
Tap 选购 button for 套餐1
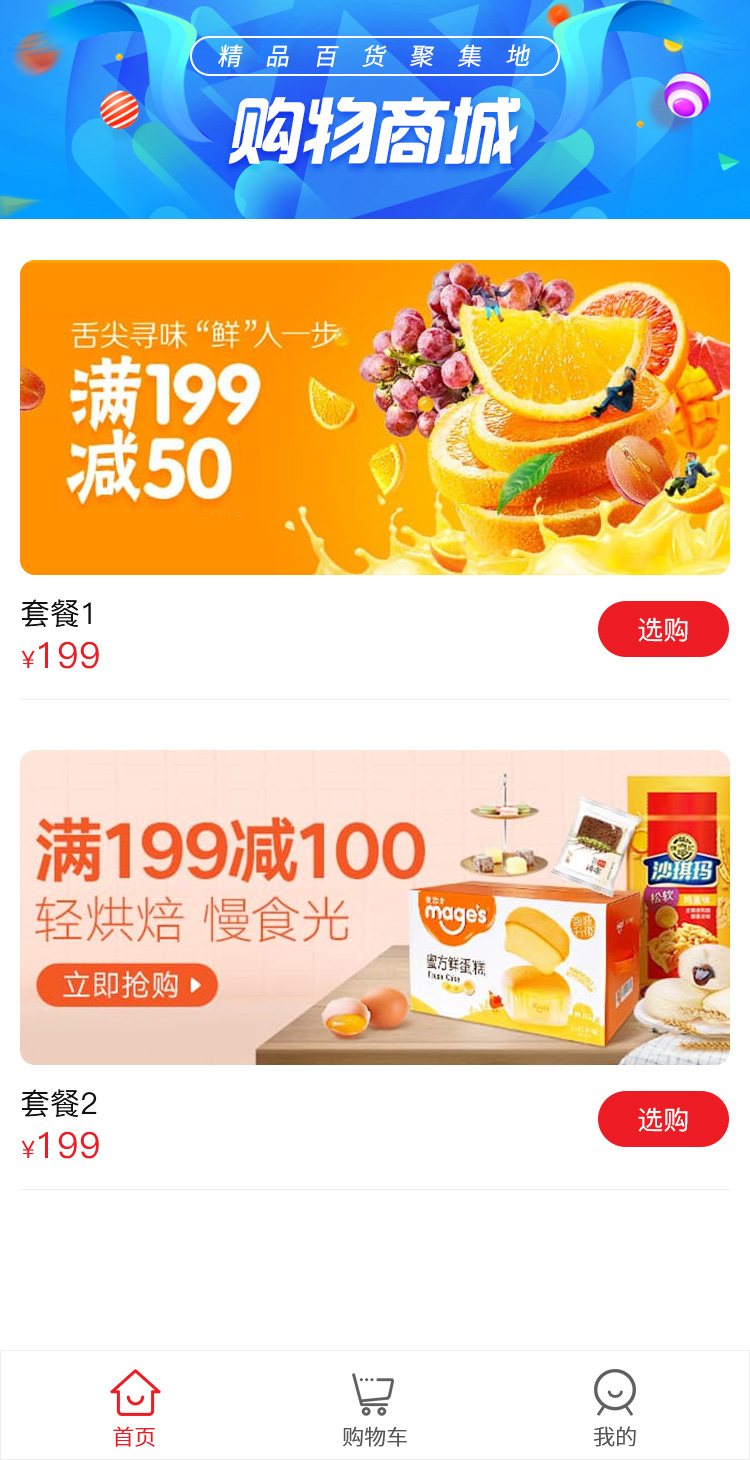663,629
